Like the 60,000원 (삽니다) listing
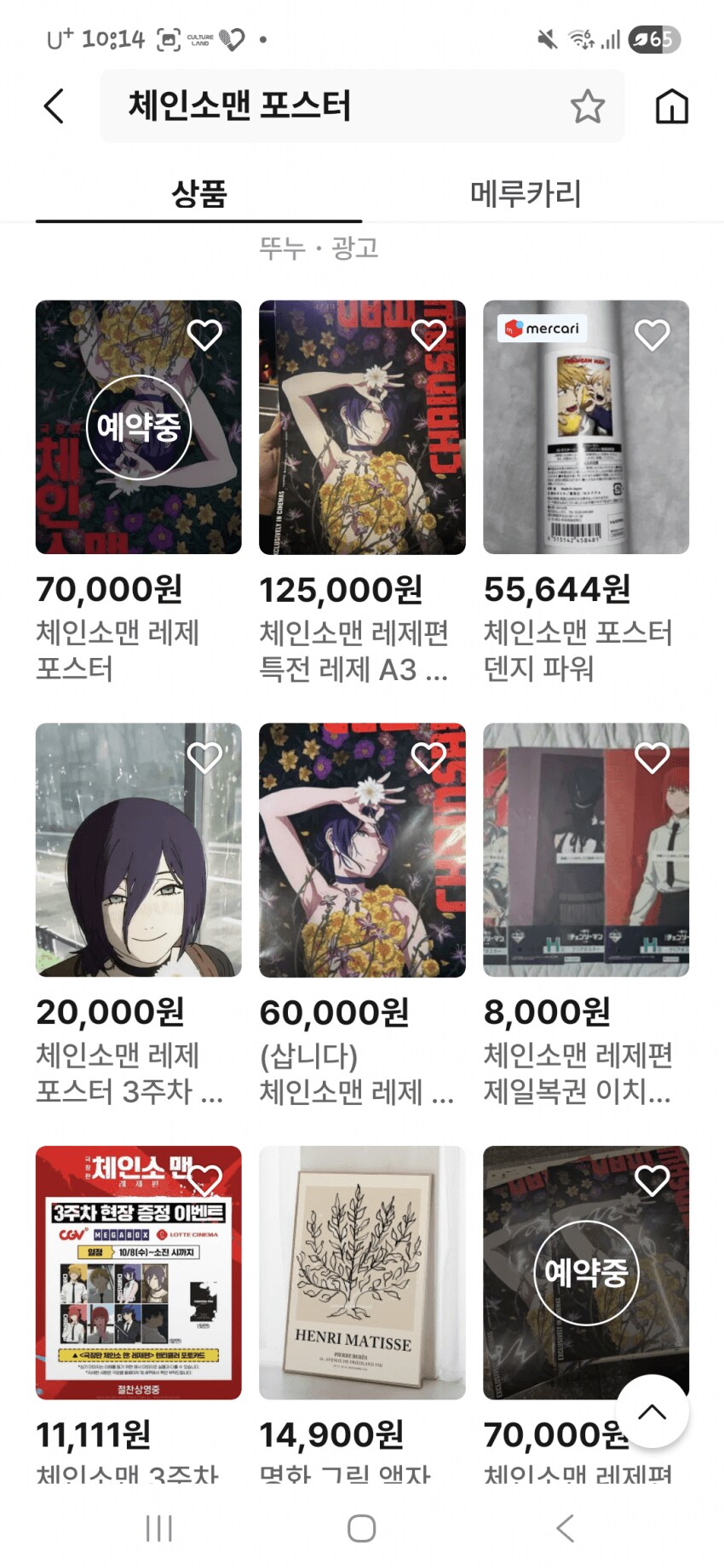724x1568 pixels. pyautogui.click(x=428, y=758)
